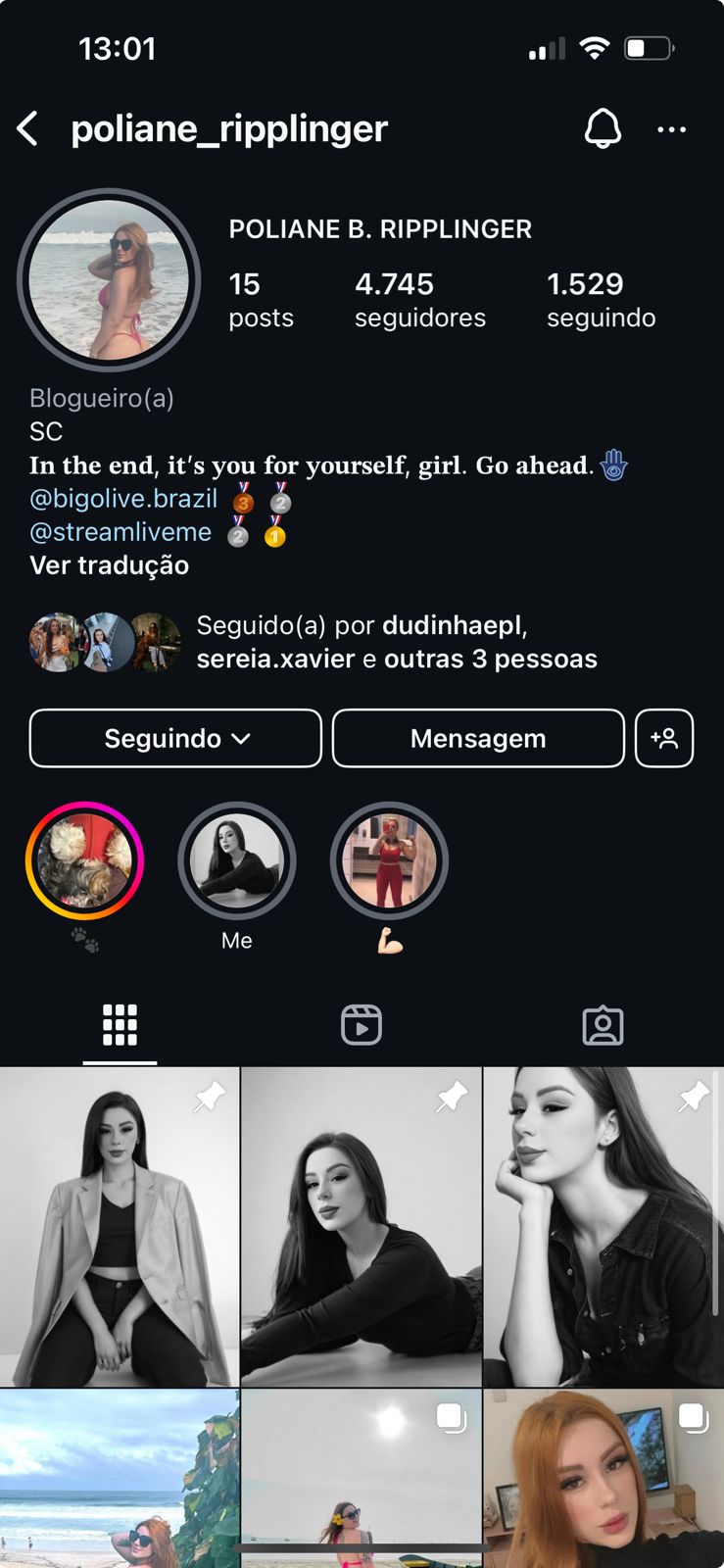Switch to the posts grid tab
Image resolution: width=724 pixels, height=1568 pixels.
tap(120, 1025)
